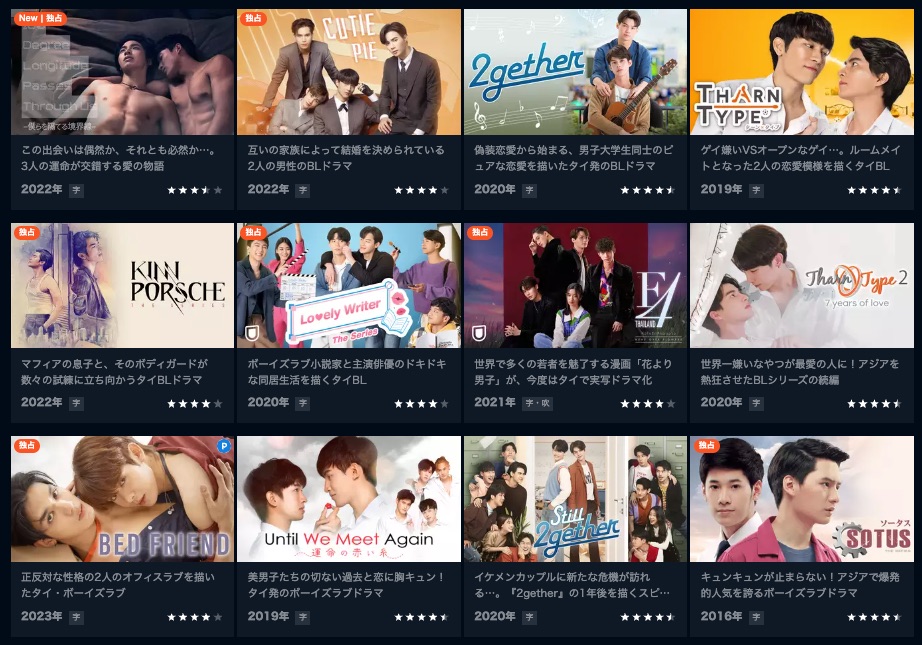Open the Bed Friend 2023 card
The image size is (922, 645).
[122, 499]
